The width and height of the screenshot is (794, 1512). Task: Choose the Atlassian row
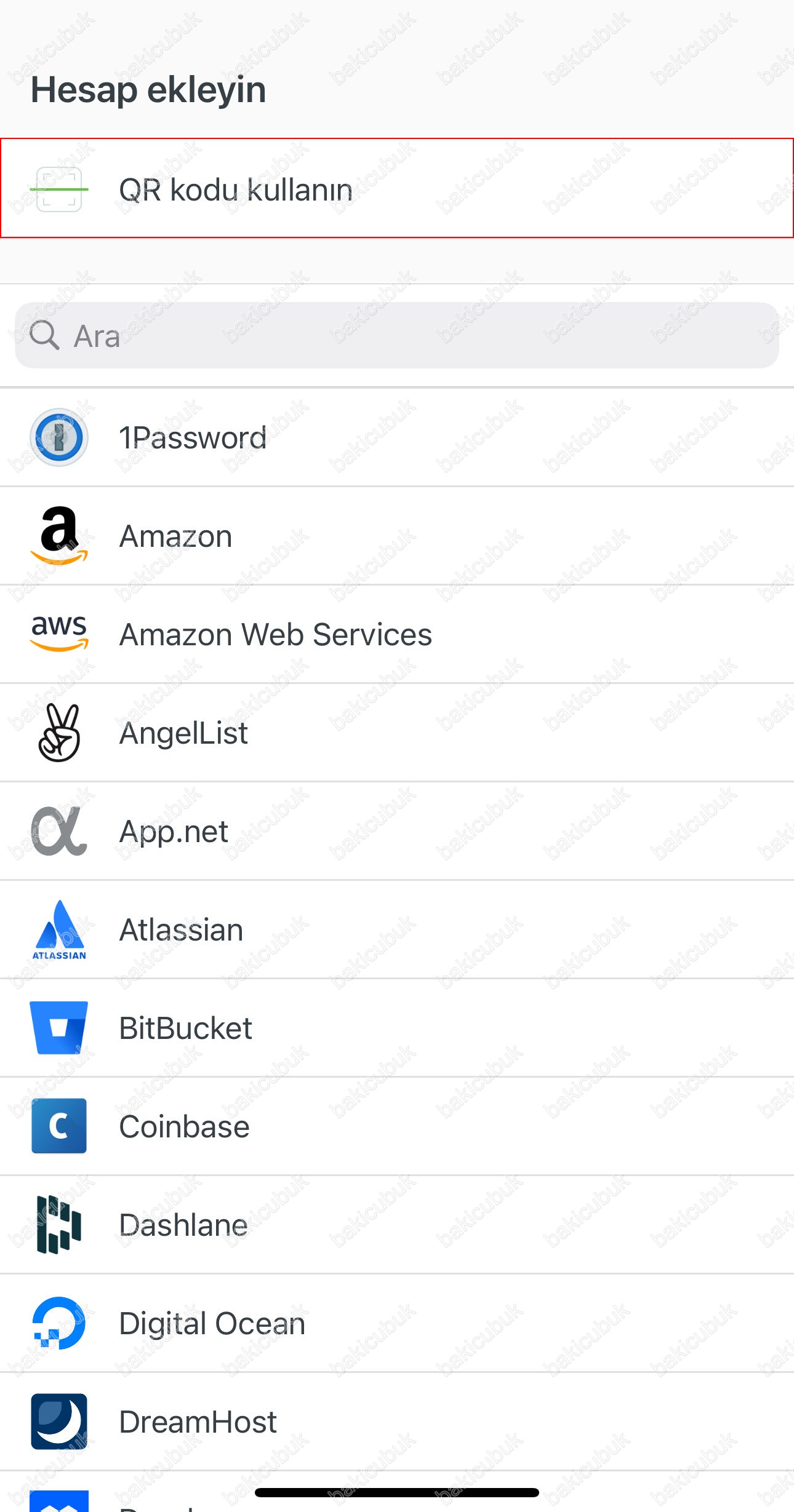397,929
